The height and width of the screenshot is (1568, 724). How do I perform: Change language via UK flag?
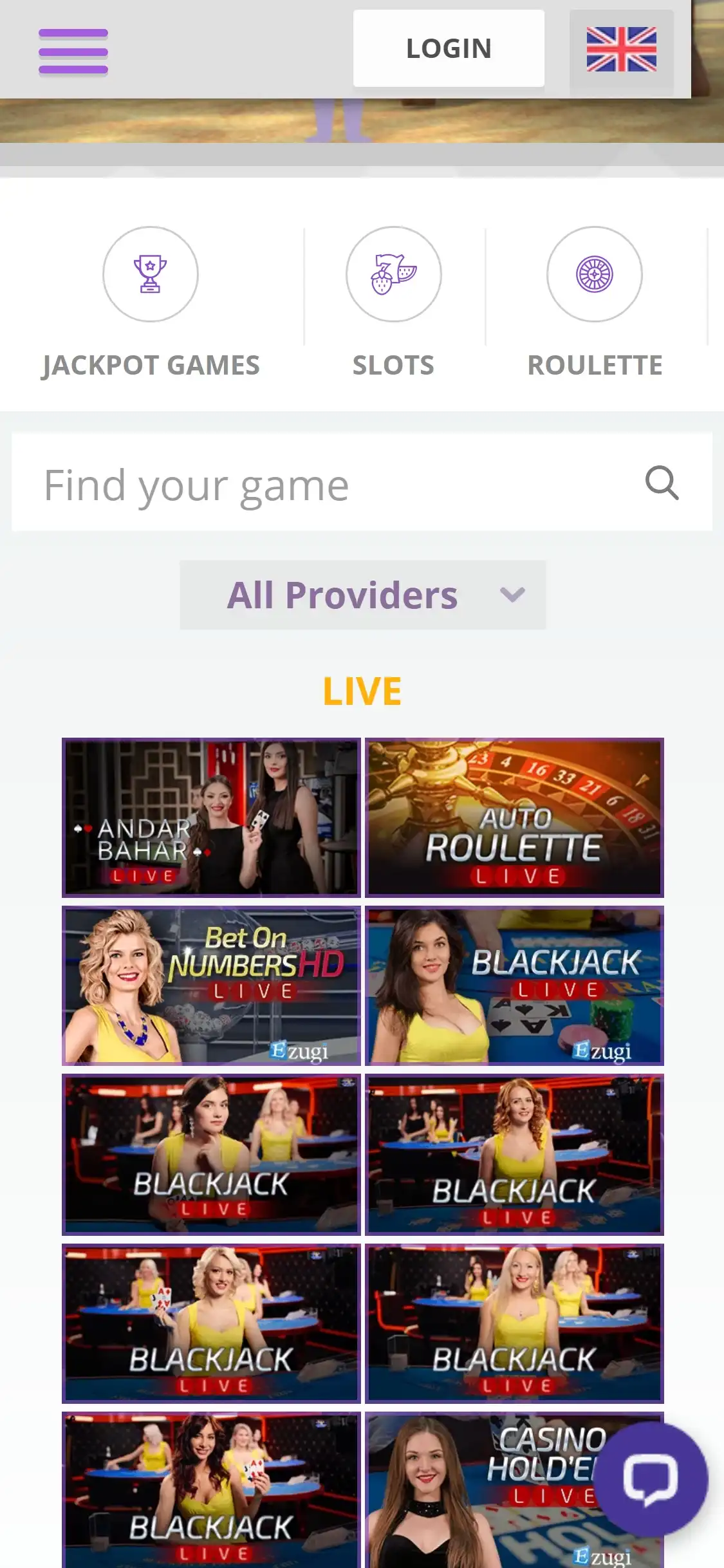pyautogui.click(x=621, y=50)
